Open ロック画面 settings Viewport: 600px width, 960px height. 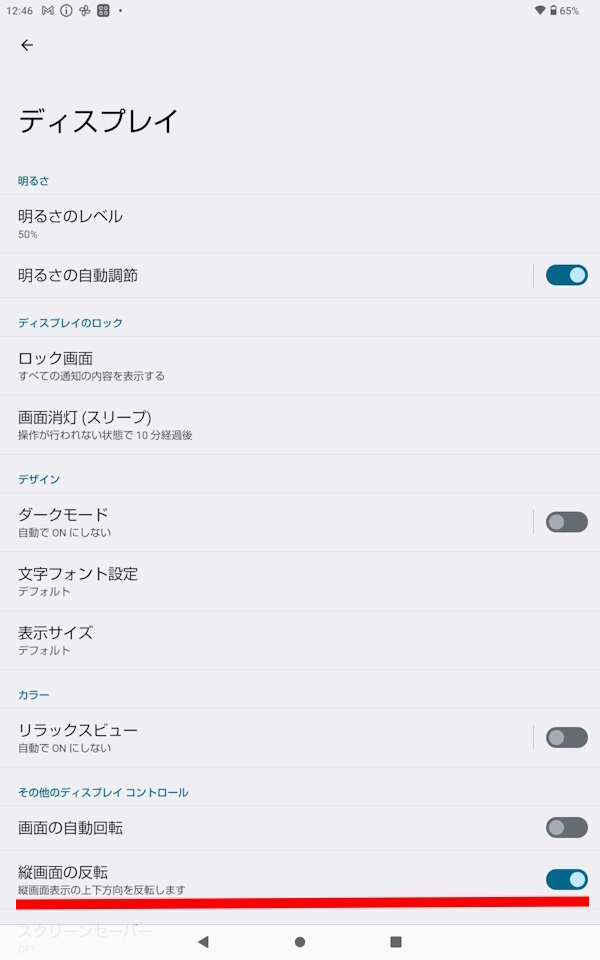pyautogui.click(x=300, y=366)
